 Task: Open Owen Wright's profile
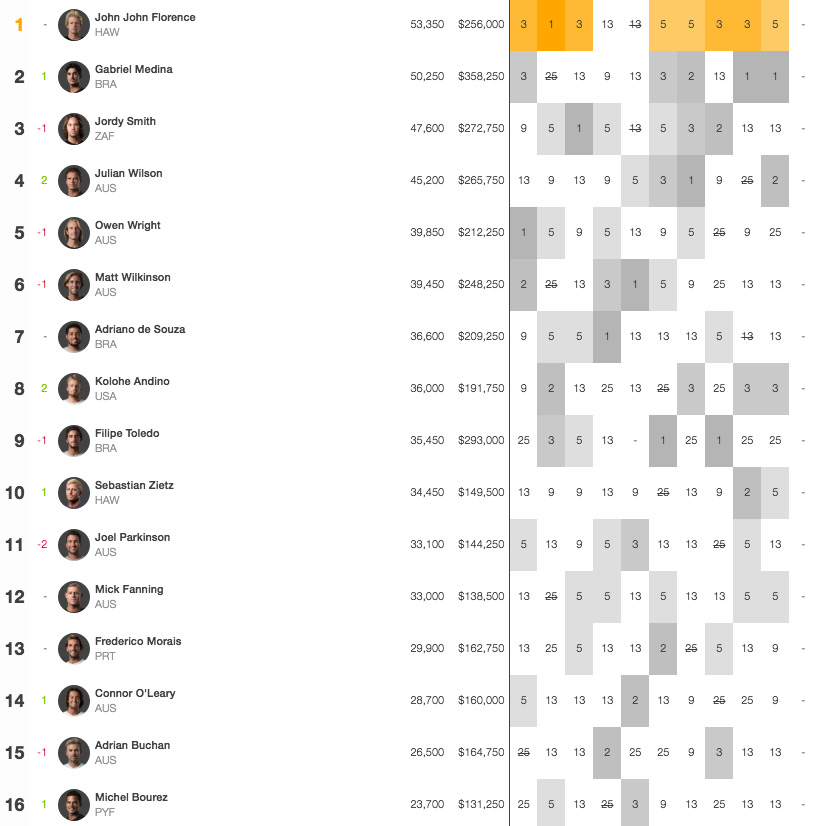tap(127, 226)
